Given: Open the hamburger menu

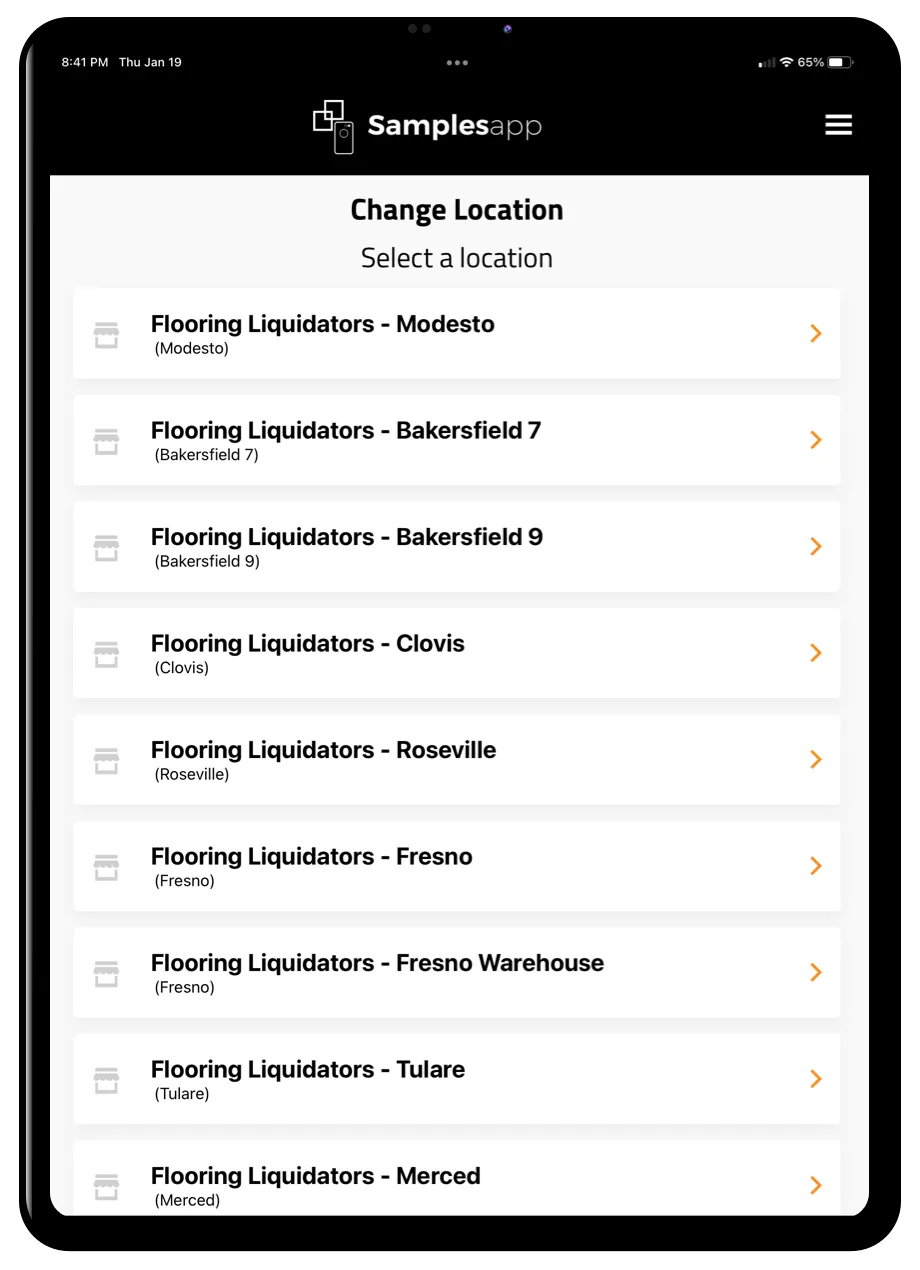Looking at the screenshot, I should tap(838, 125).
